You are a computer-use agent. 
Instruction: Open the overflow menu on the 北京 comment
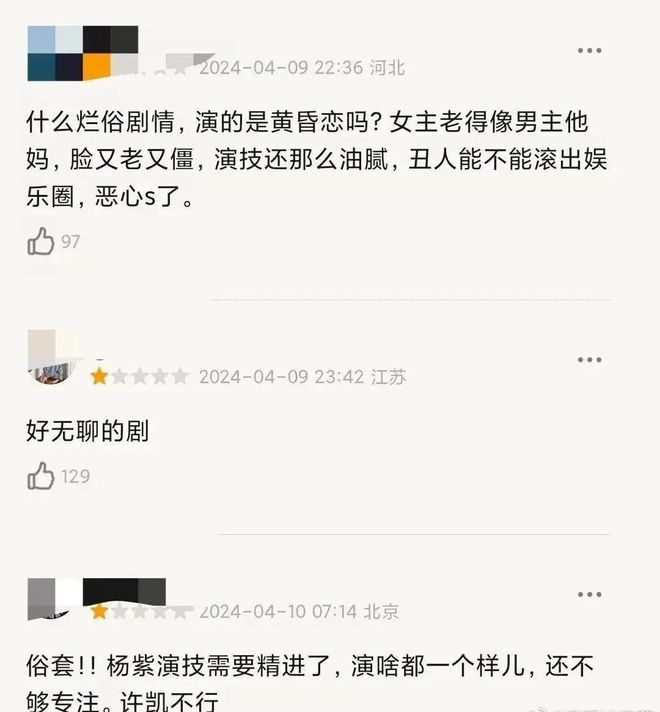tap(589, 593)
